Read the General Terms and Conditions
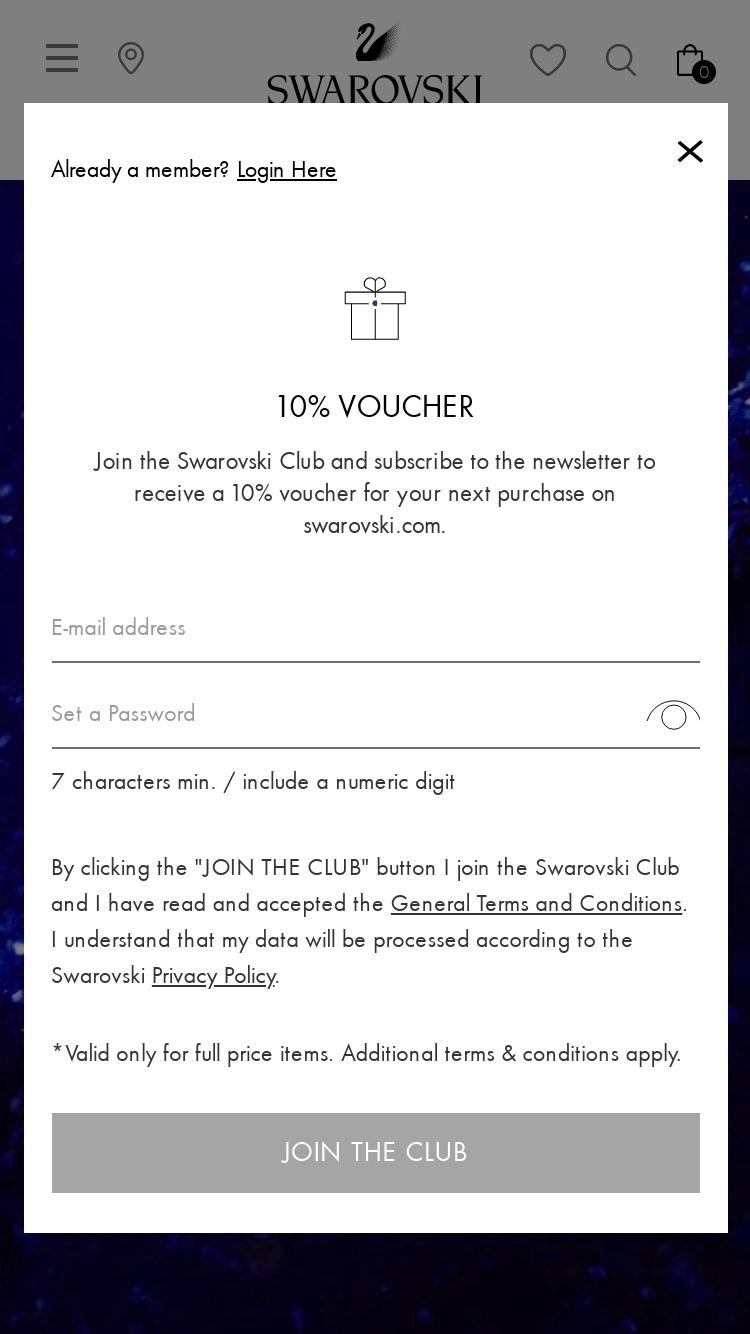This screenshot has height=1334, width=750. [536, 904]
